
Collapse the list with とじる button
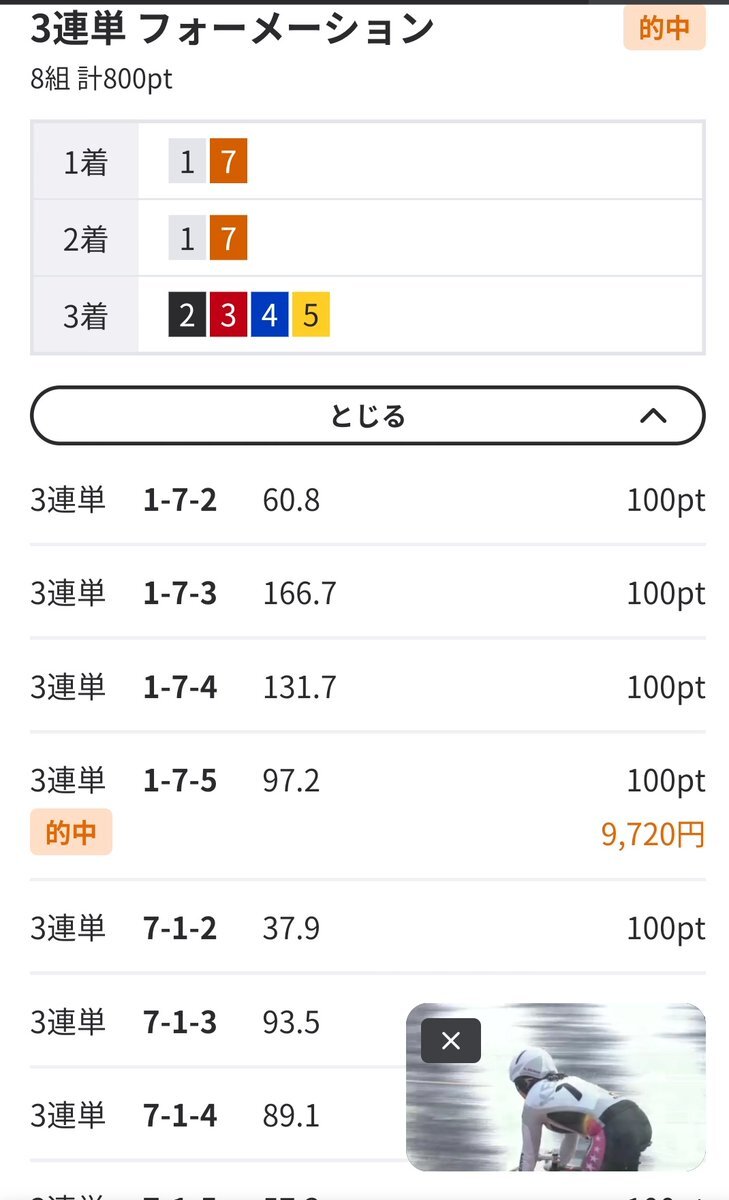click(x=367, y=415)
